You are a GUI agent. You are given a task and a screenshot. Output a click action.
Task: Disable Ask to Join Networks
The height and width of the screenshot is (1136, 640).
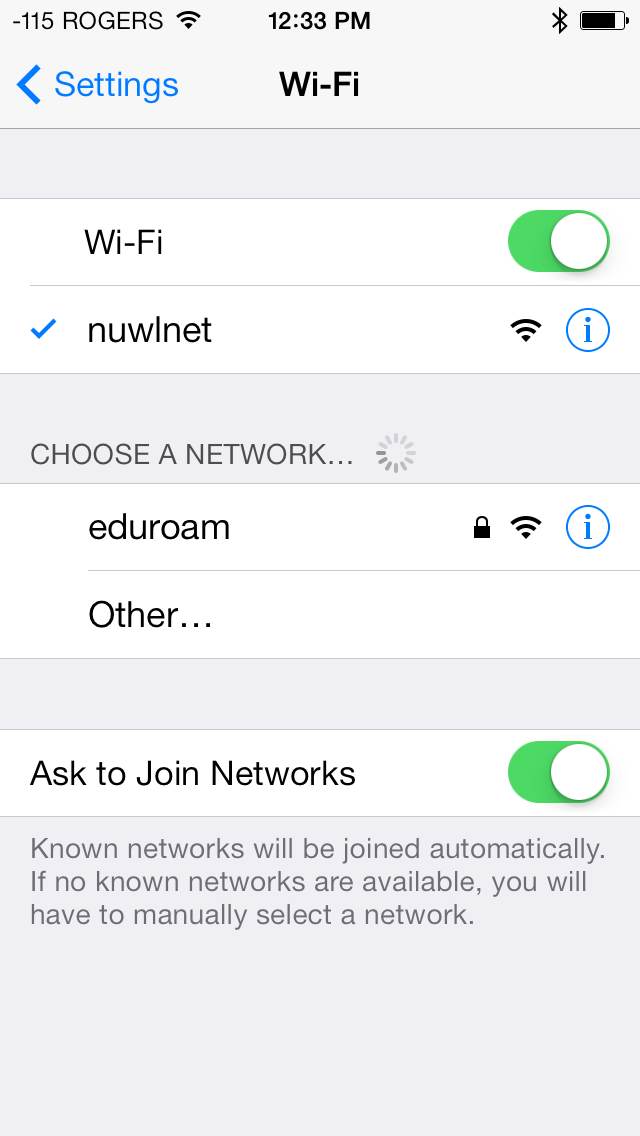[558, 773]
